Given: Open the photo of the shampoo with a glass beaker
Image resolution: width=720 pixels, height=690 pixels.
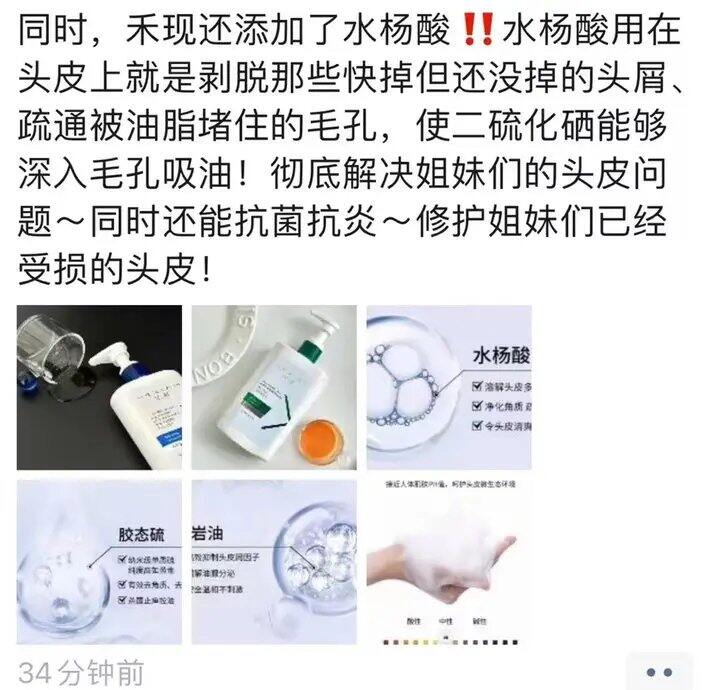Looking at the screenshot, I should tap(100, 388).
